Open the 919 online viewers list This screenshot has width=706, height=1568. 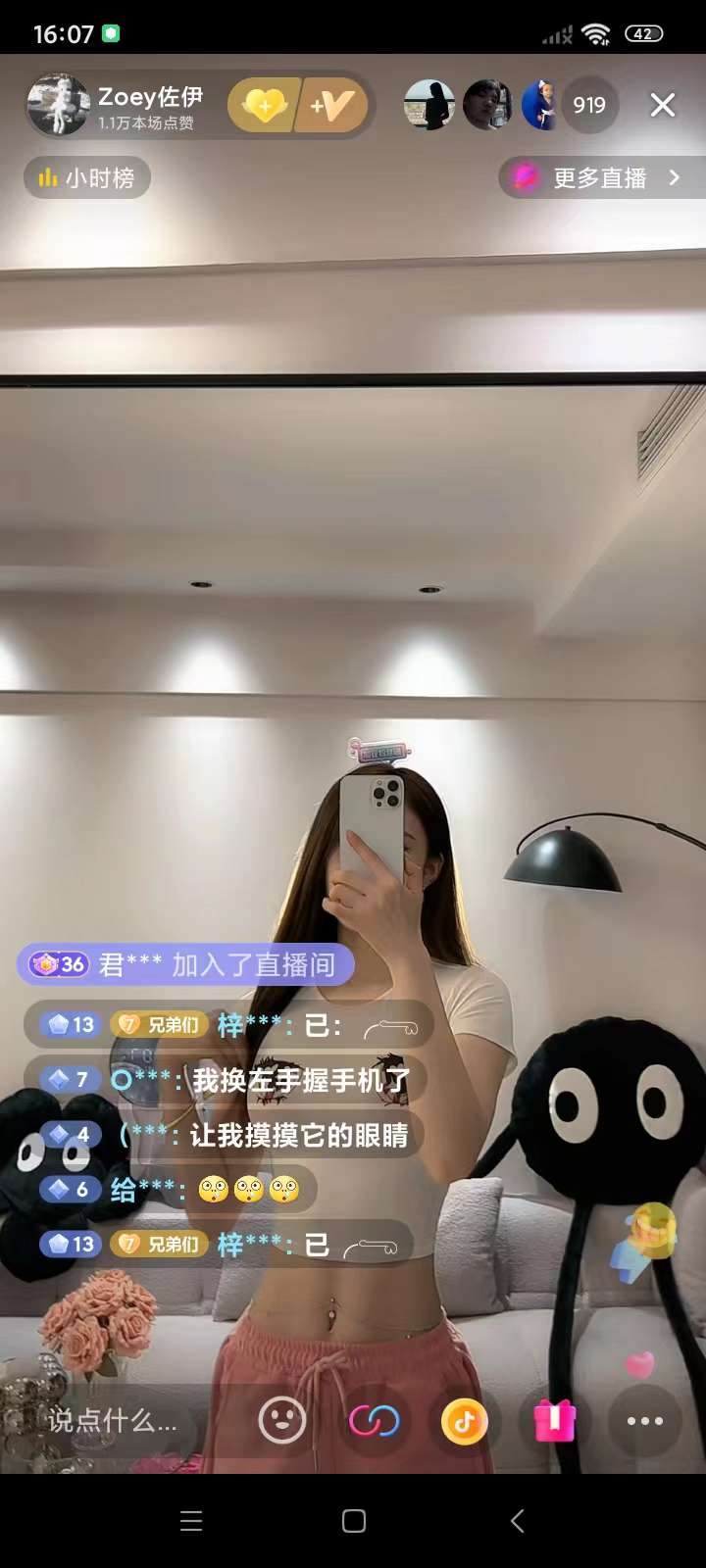point(588,105)
